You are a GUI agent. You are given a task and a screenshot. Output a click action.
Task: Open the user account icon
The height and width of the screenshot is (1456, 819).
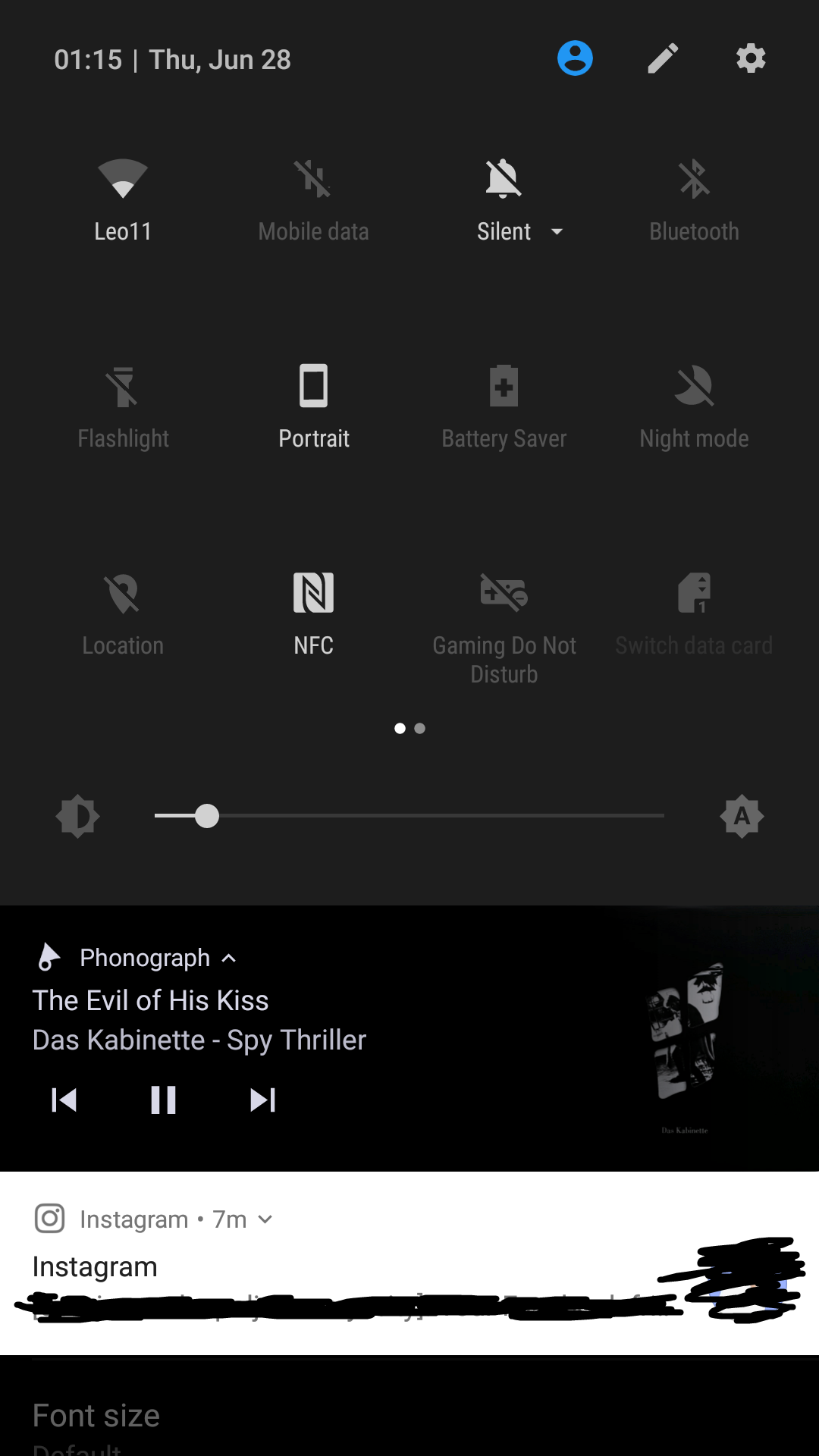(x=575, y=58)
